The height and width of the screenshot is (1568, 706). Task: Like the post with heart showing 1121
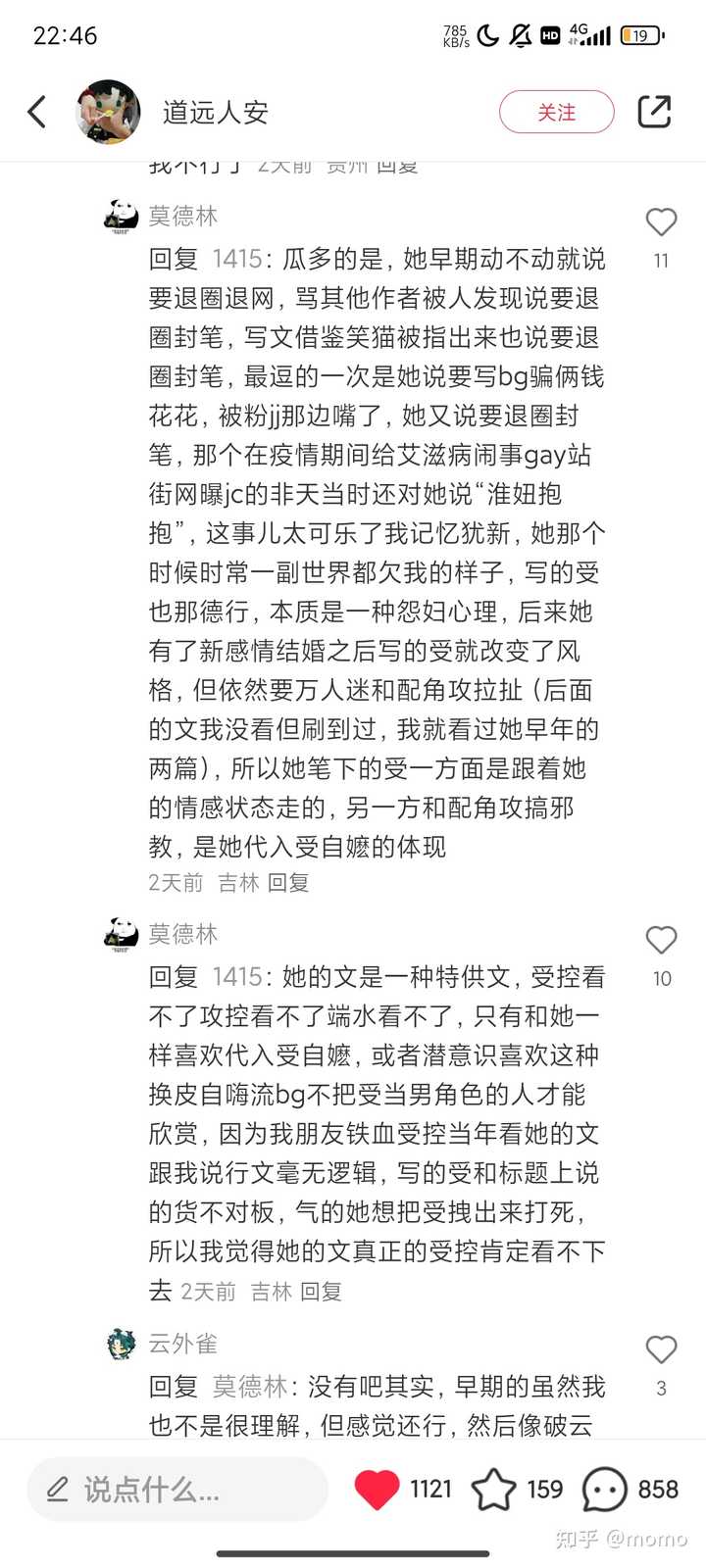coord(377,1490)
